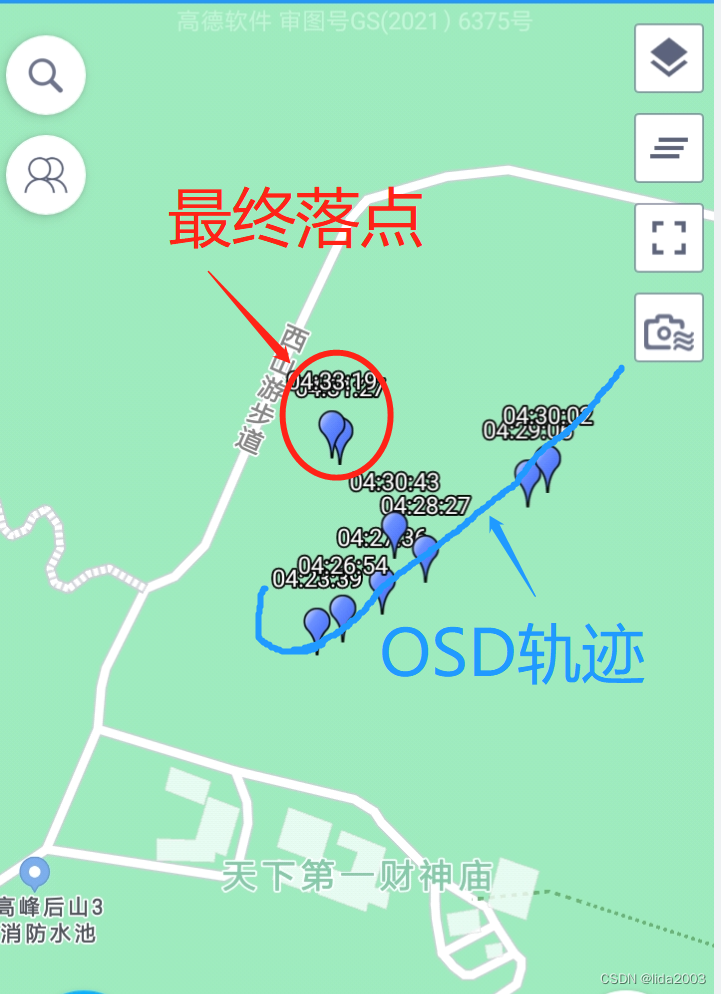Open the map layer switcher
Image resolution: width=721 pixels, height=994 pixels.
coord(668,59)
